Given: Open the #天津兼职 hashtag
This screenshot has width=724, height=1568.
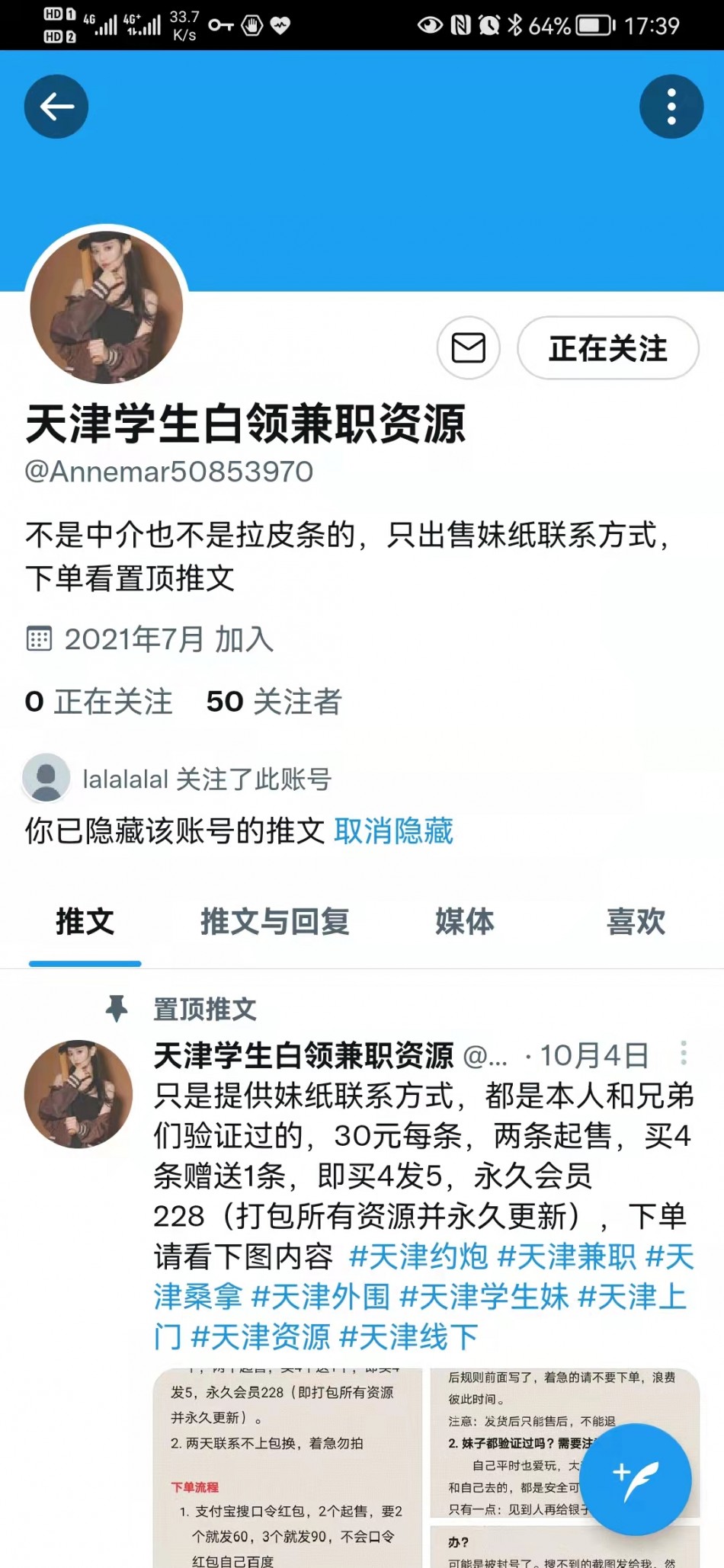Looking at the screenshot, I should (x=566, y=1256).
